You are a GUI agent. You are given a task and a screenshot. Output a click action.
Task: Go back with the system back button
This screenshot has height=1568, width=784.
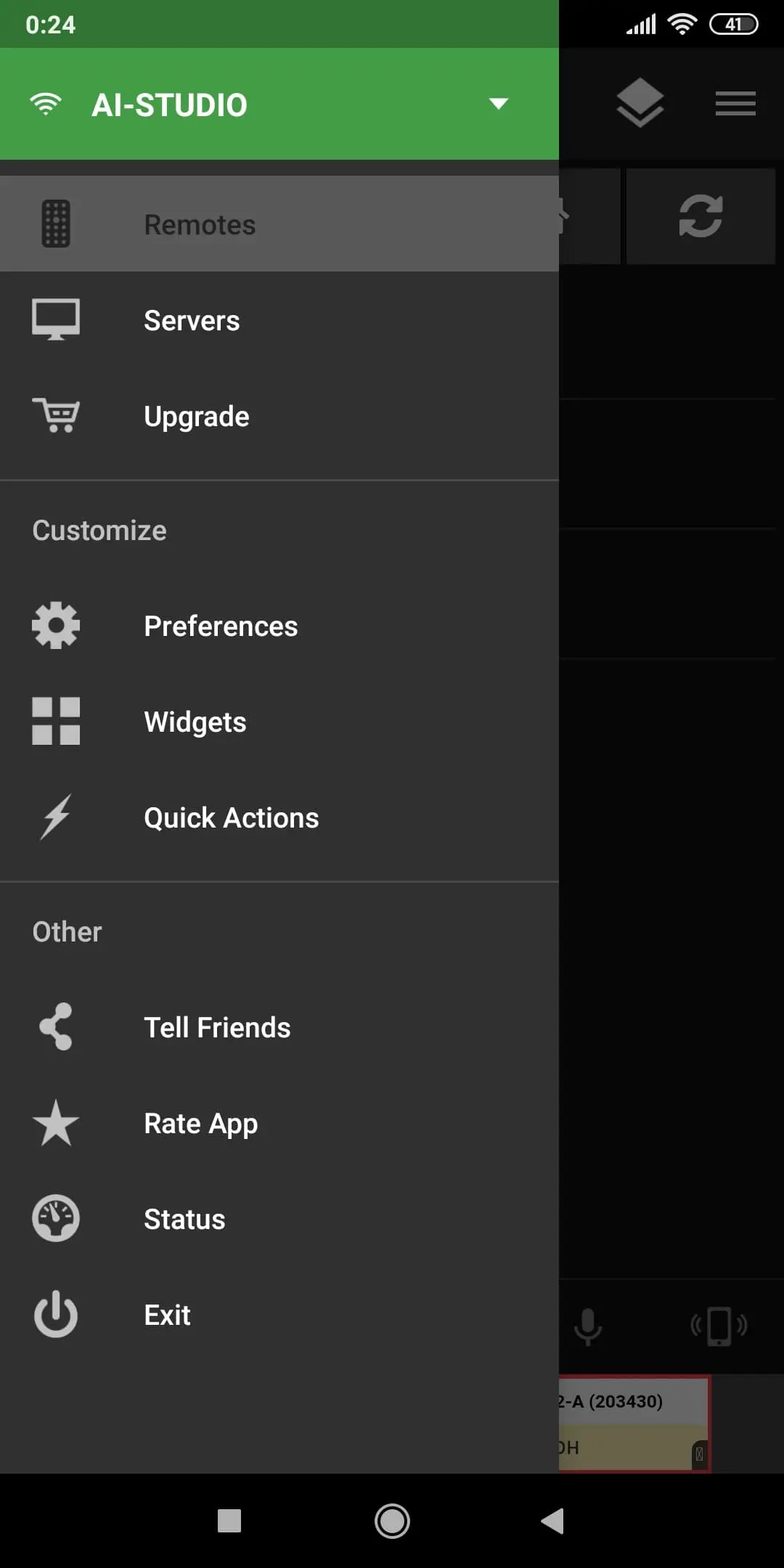[x=552, y=1521]
